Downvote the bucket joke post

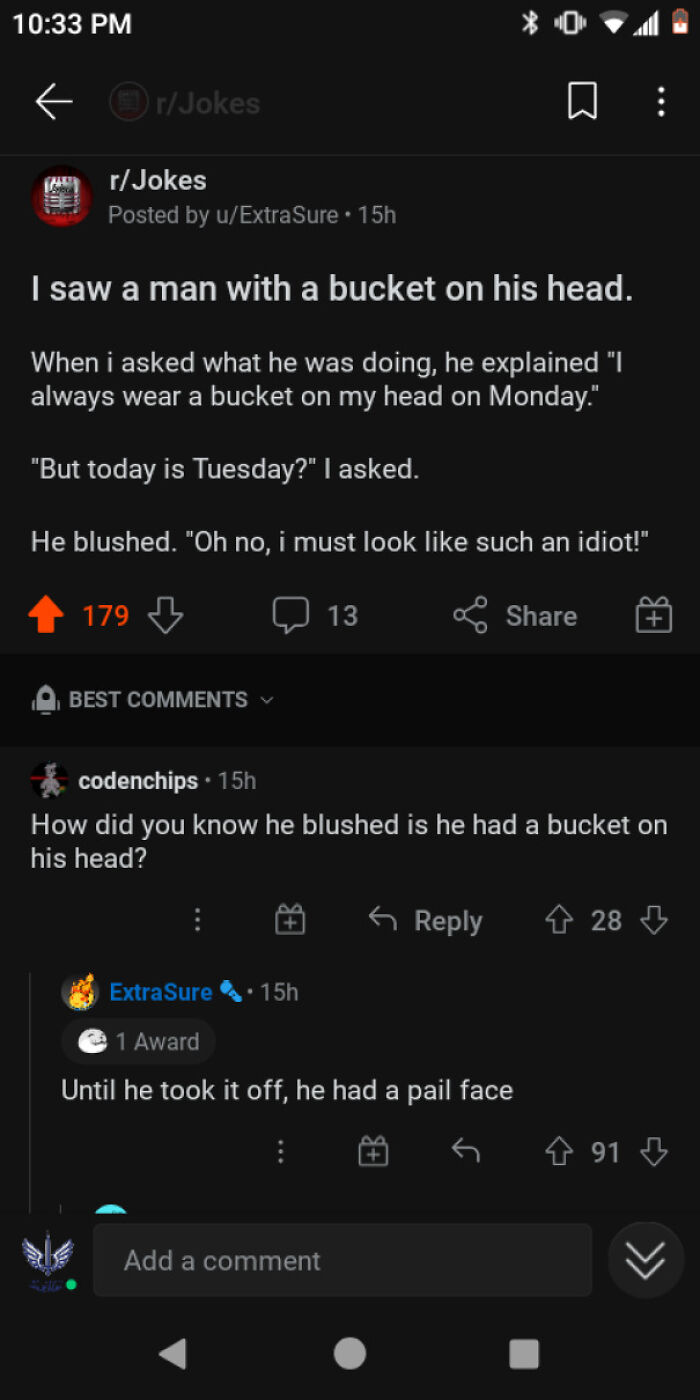[x=165, y=616]
